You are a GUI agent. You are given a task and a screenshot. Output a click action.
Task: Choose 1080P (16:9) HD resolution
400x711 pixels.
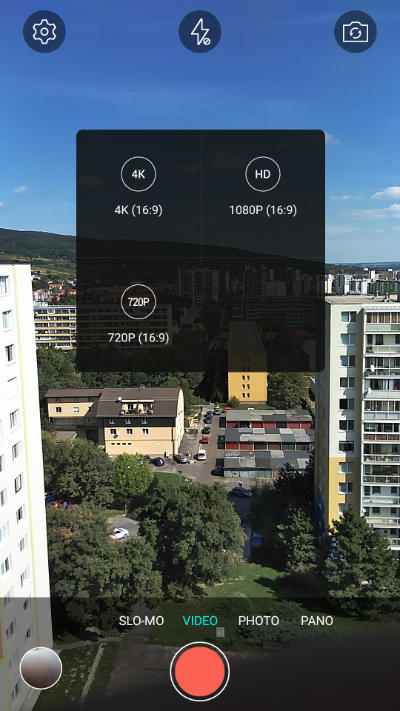click(263, 186)
